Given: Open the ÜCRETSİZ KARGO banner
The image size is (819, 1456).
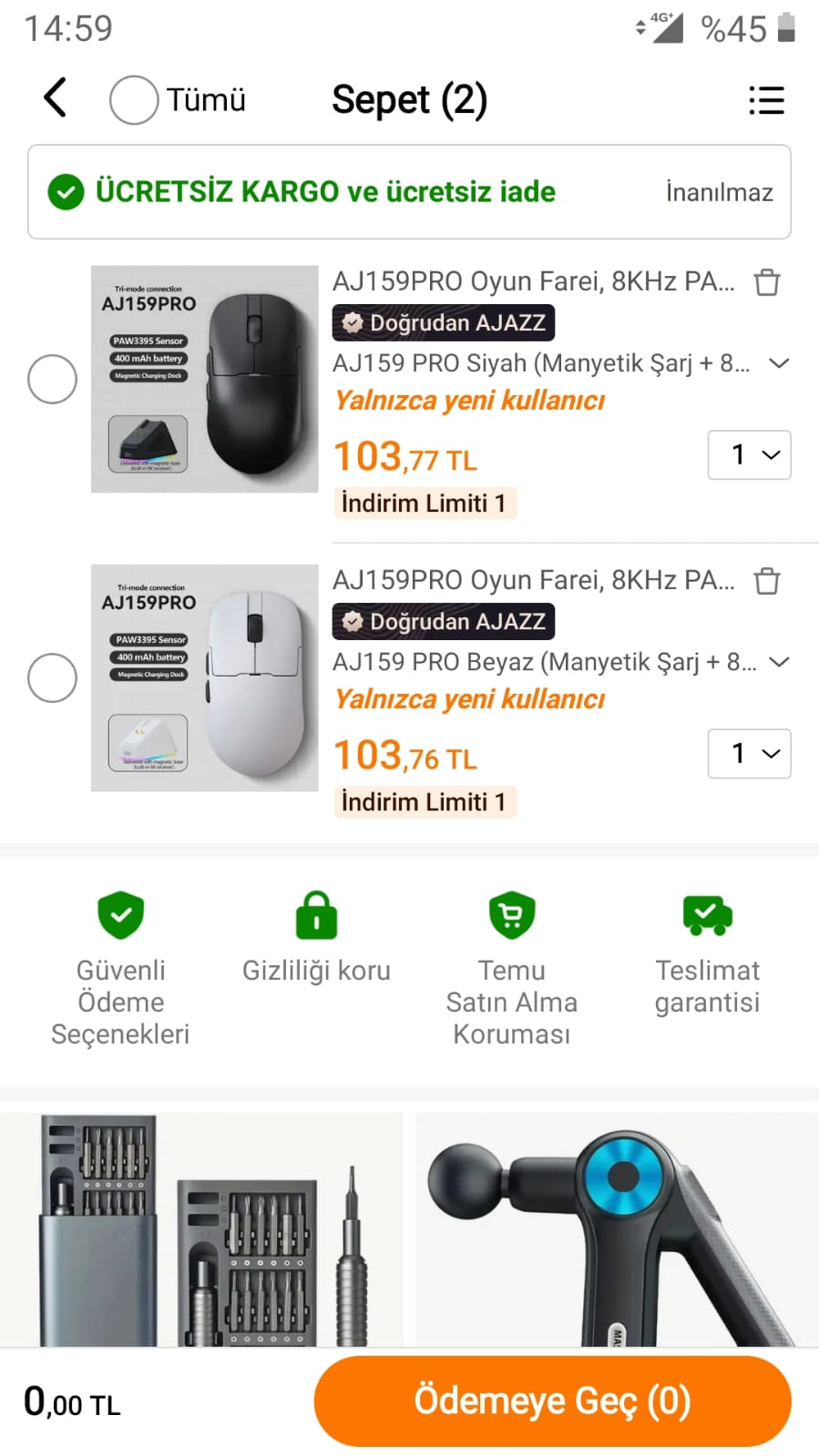Looking at the screenshot, I should pos(409,192).
